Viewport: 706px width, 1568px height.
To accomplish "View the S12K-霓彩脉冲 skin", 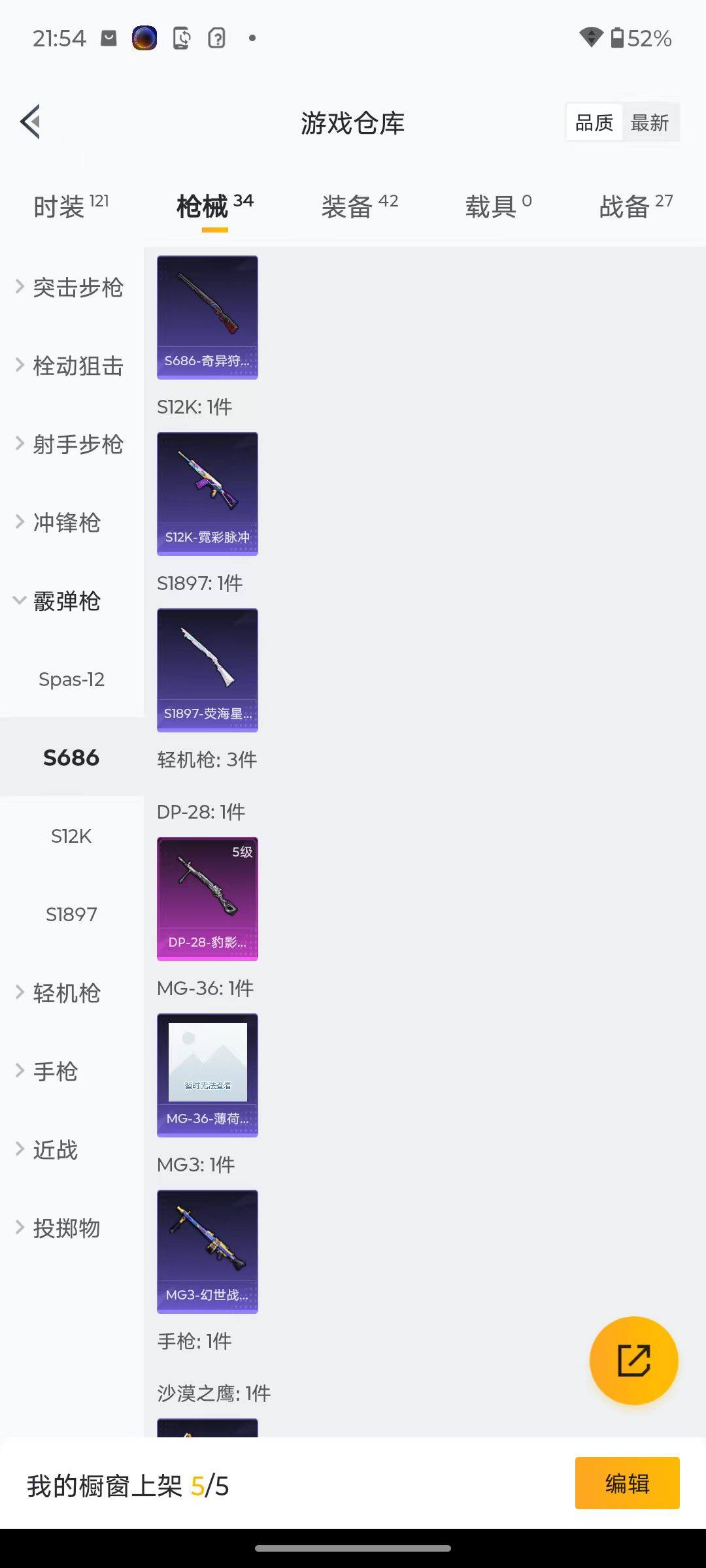I will click(x=207, y=494).
